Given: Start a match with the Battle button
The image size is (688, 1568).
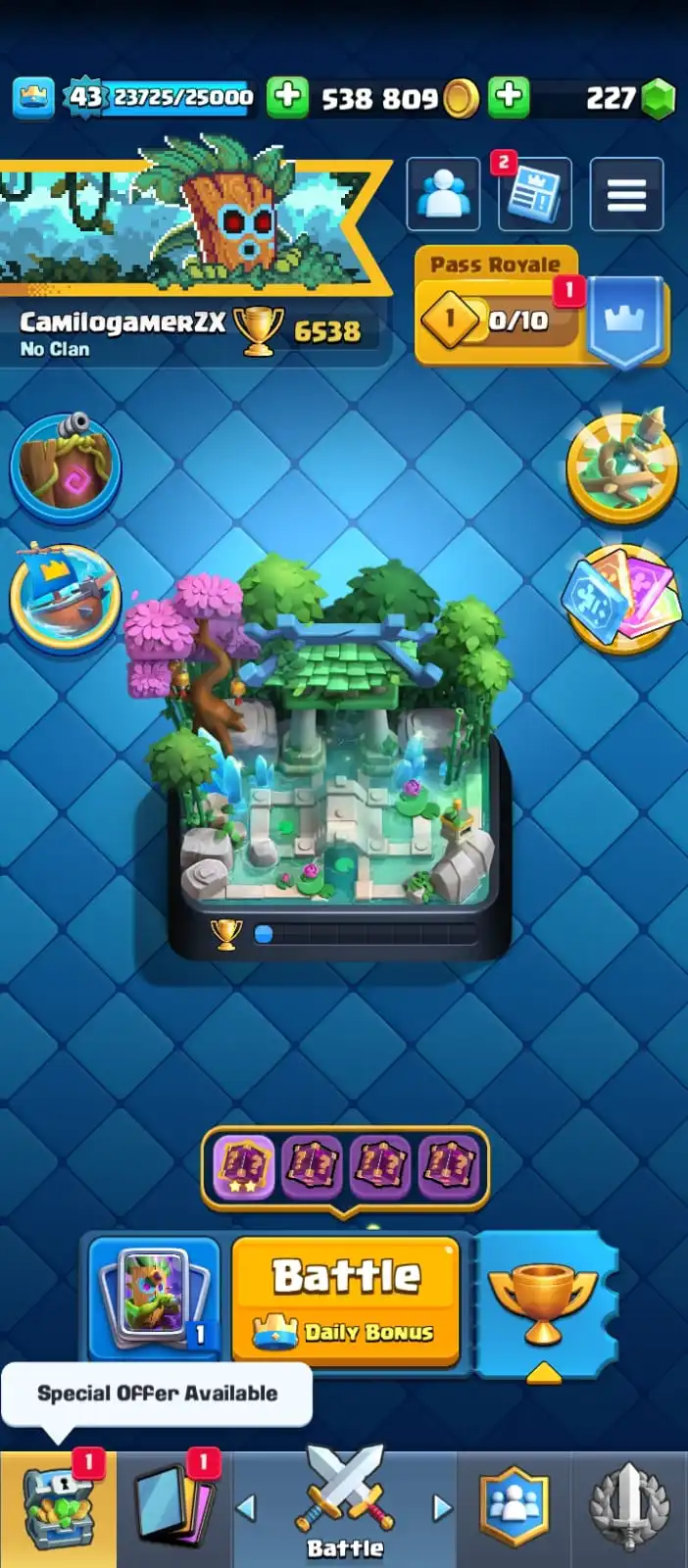Looking at the screenshot, I should click(345, 1298).
